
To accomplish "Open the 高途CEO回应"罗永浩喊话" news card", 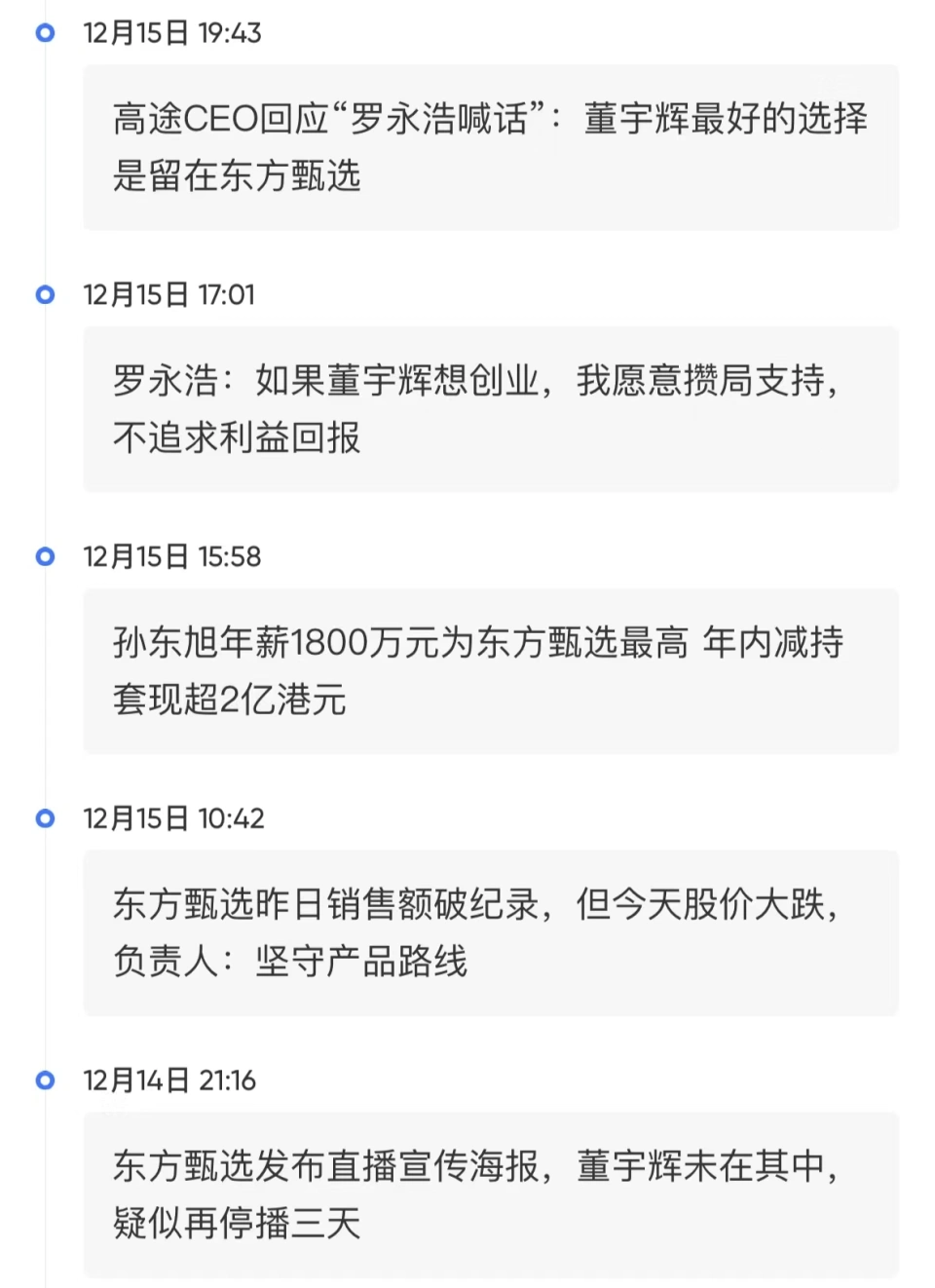I will click(x=490, y=147).
